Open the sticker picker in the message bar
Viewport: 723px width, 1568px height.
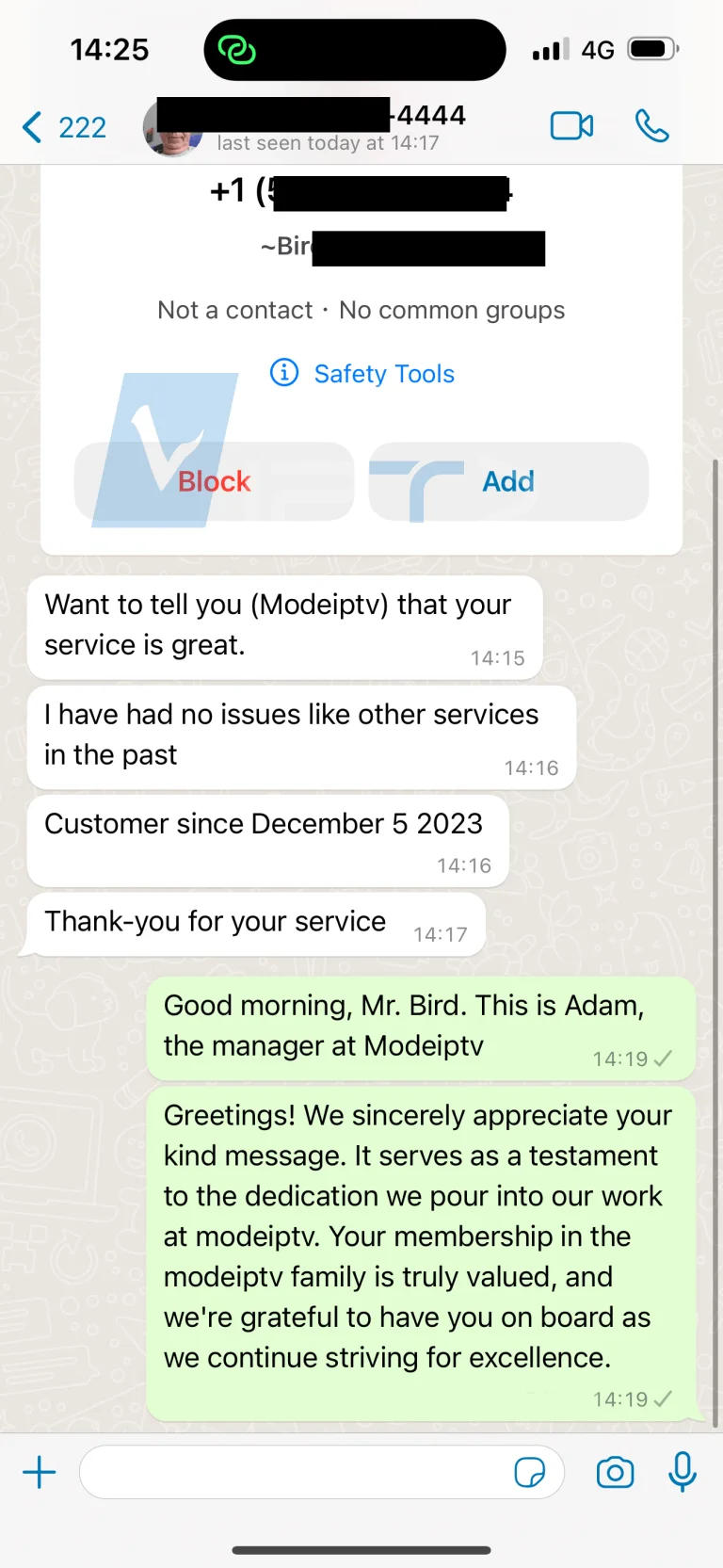tap(533, 1471)
